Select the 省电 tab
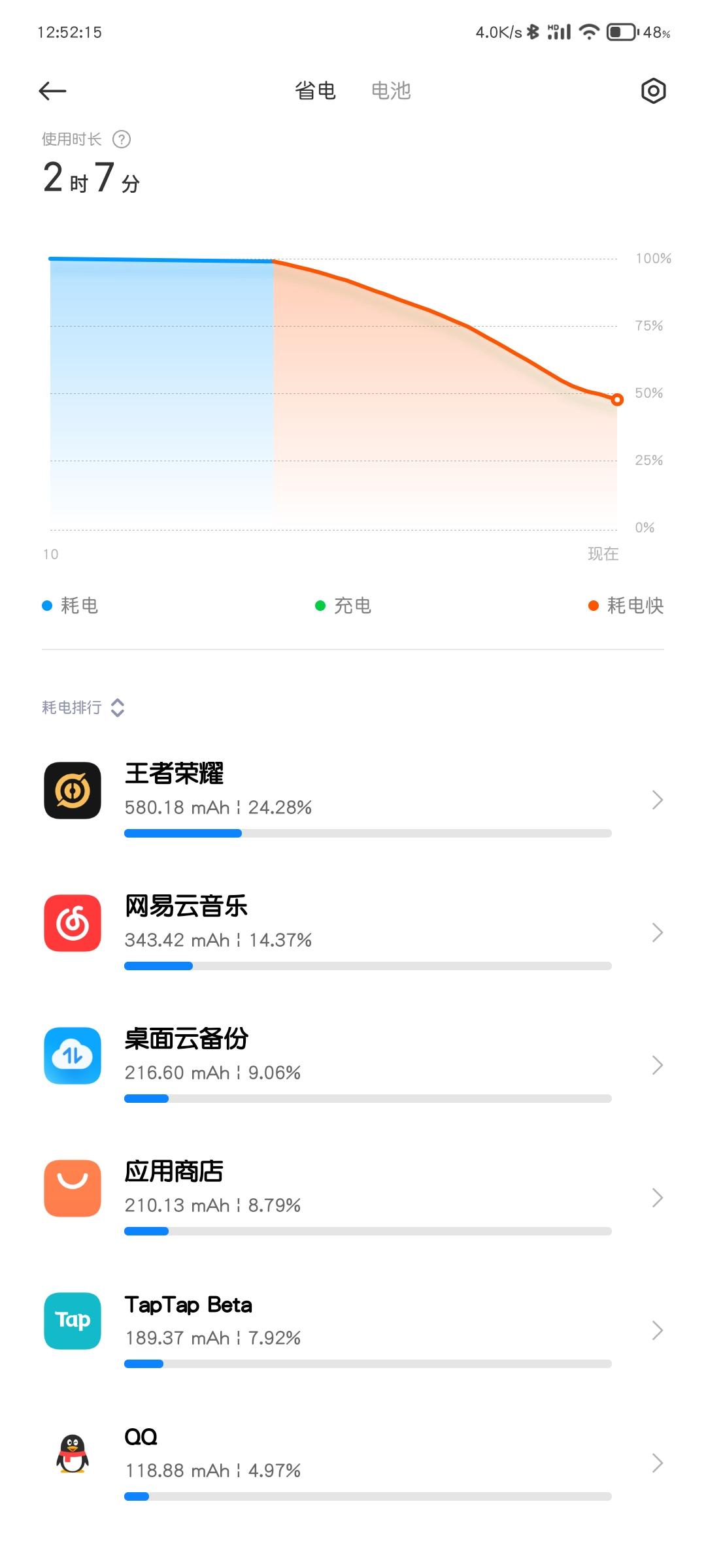 pos(315,91)
